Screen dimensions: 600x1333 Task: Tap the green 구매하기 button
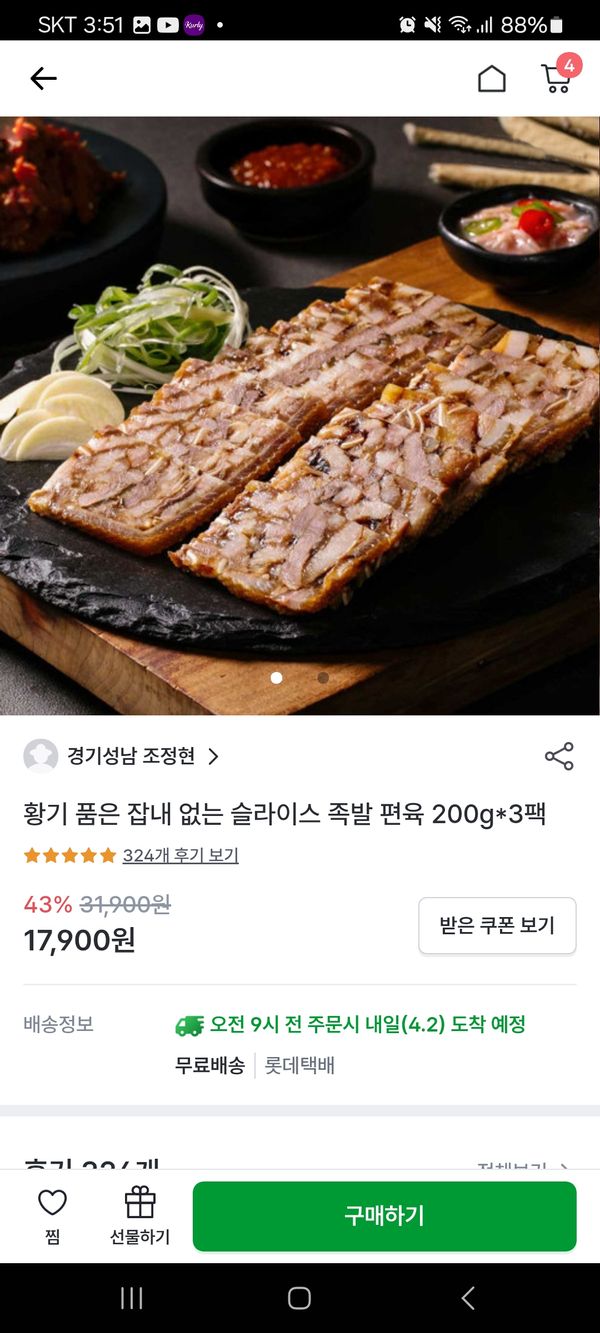384,1216
